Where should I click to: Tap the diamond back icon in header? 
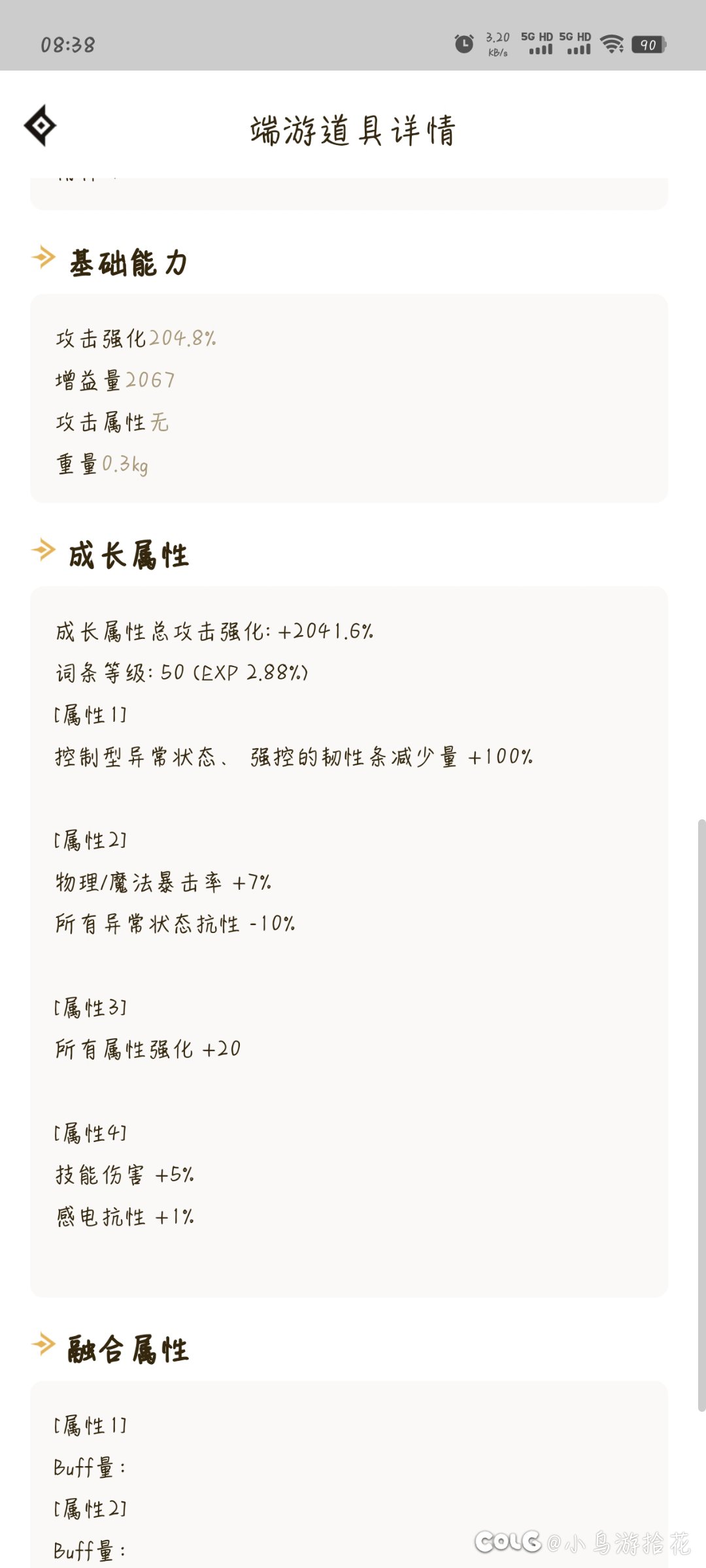click(x=40, y=125)
